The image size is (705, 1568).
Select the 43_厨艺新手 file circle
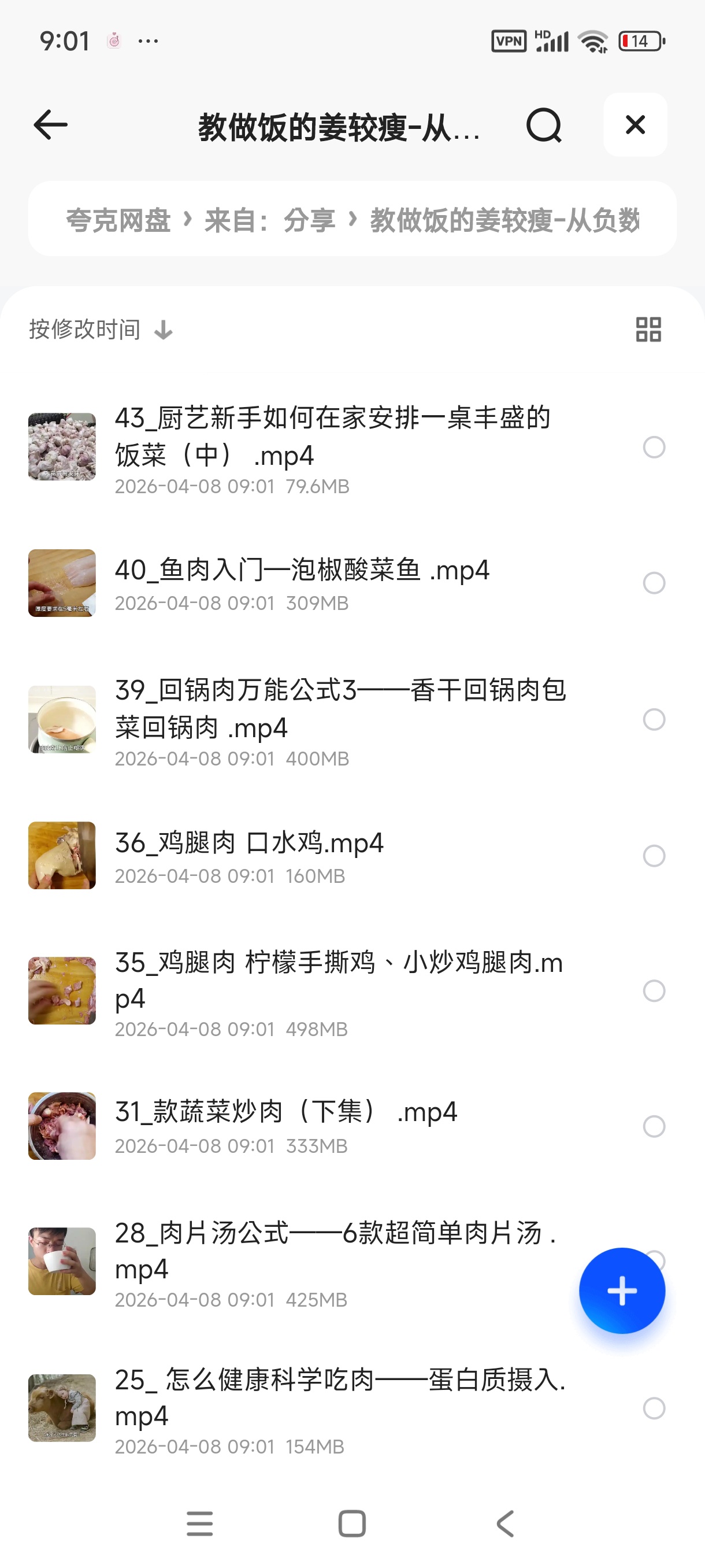point(654,448)
